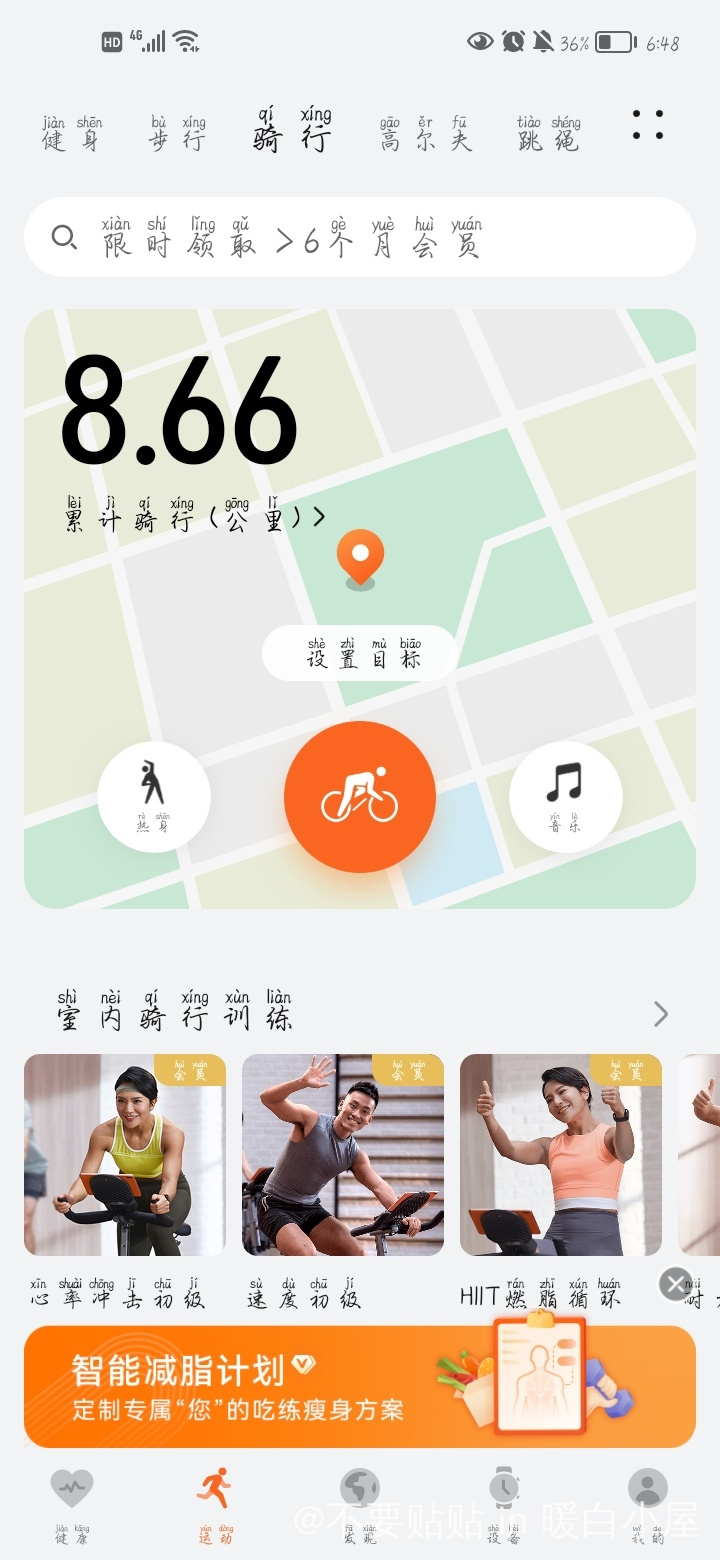
Task: Expand 室内骑行训练 with its chevron arrow
Action: pos(660,1014)
